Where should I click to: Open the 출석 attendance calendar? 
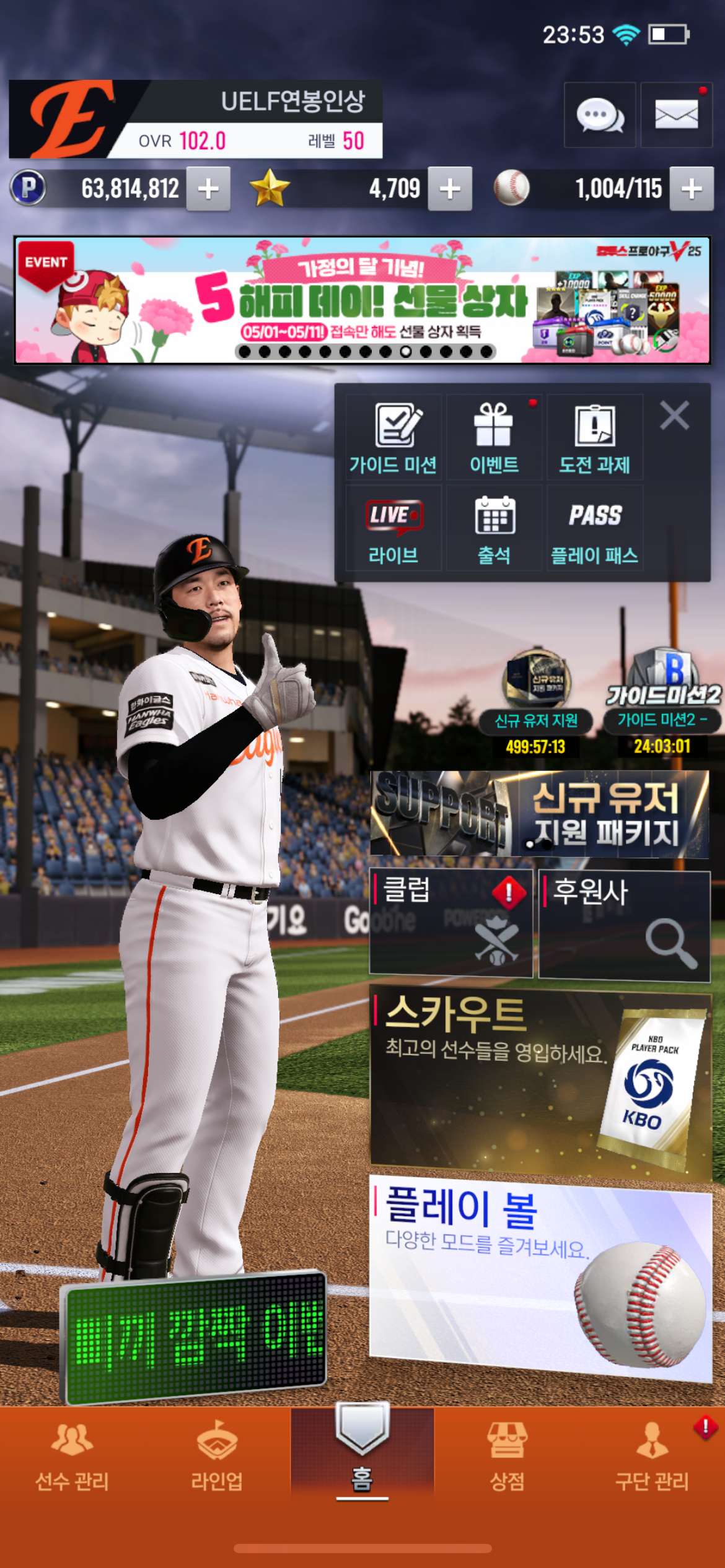(494, 529)
